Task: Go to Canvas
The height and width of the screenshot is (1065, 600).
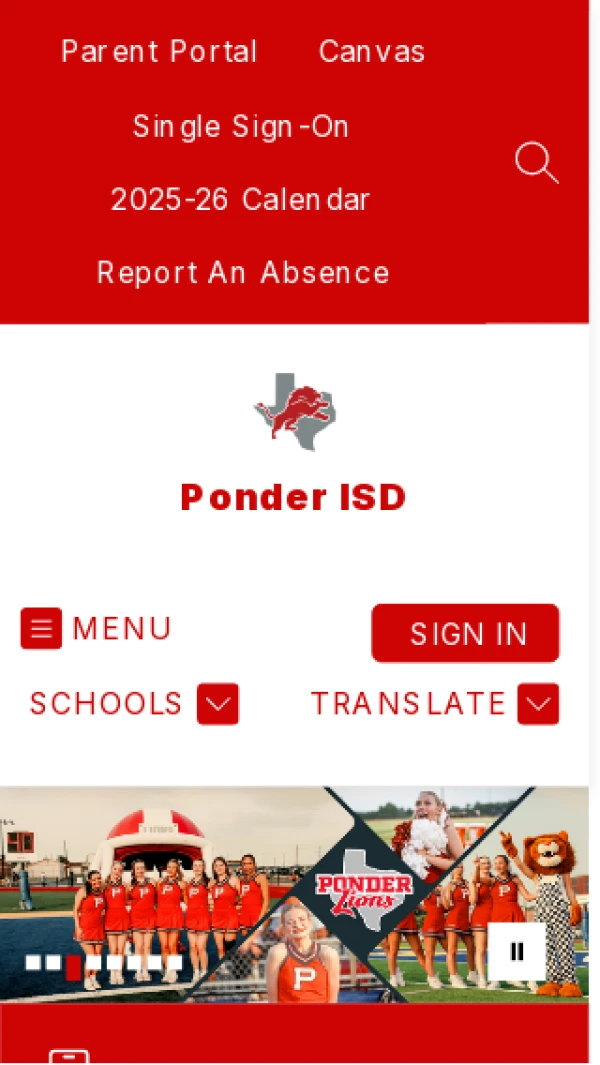Action: point(371,52)
